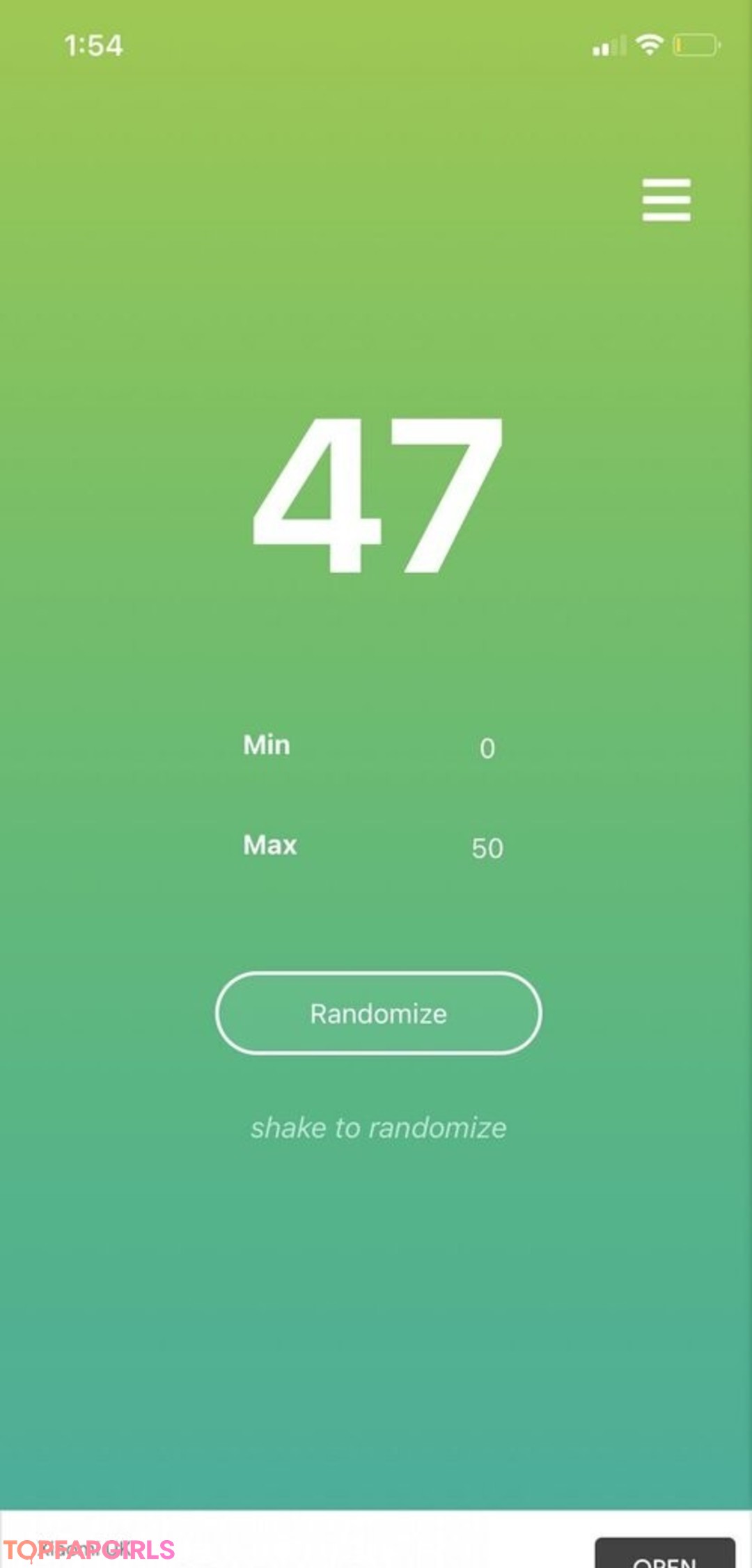The height and width of the screenshot is (1568, 752).
Task: Tap OPEN on the ad banner
Action: (x=664, y=1555)
